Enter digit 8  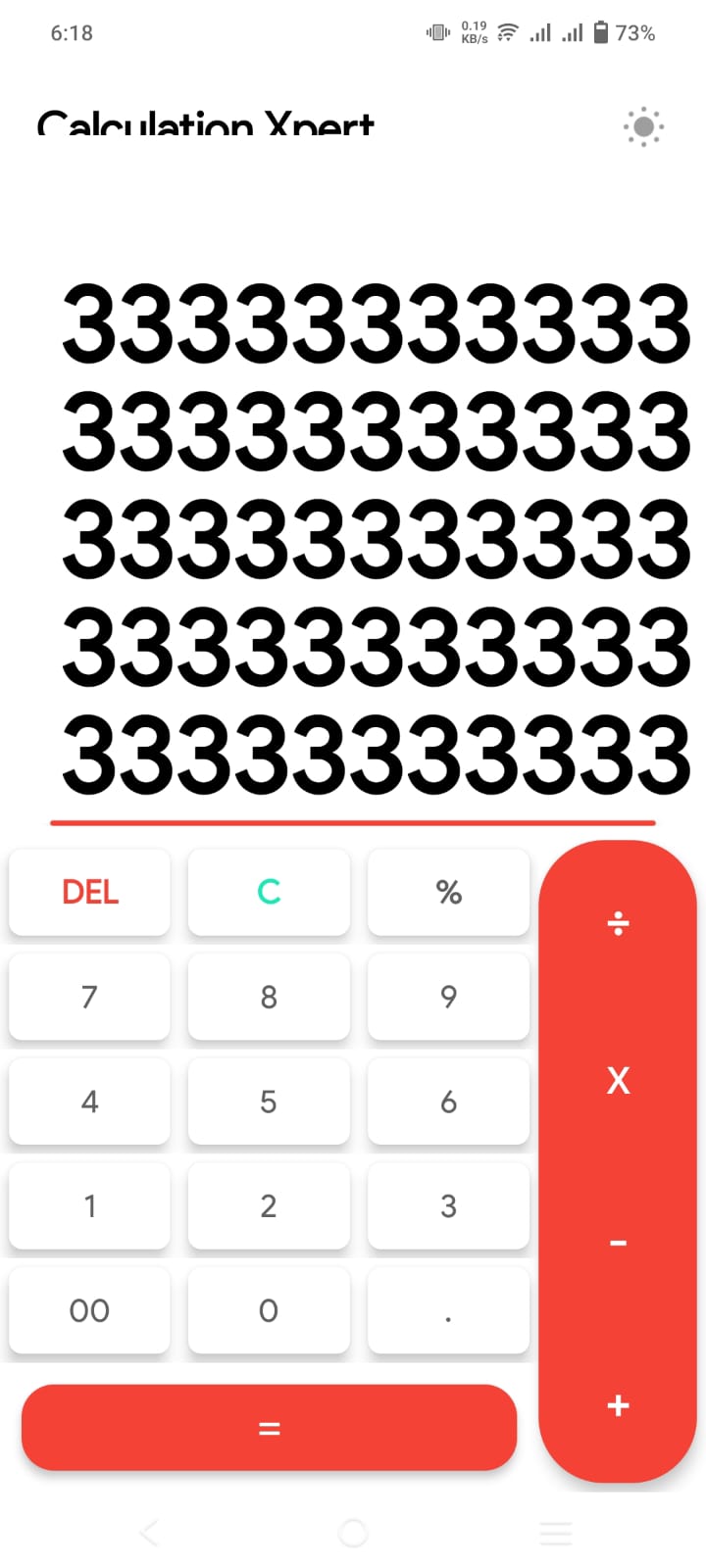(x=269, y=997)
